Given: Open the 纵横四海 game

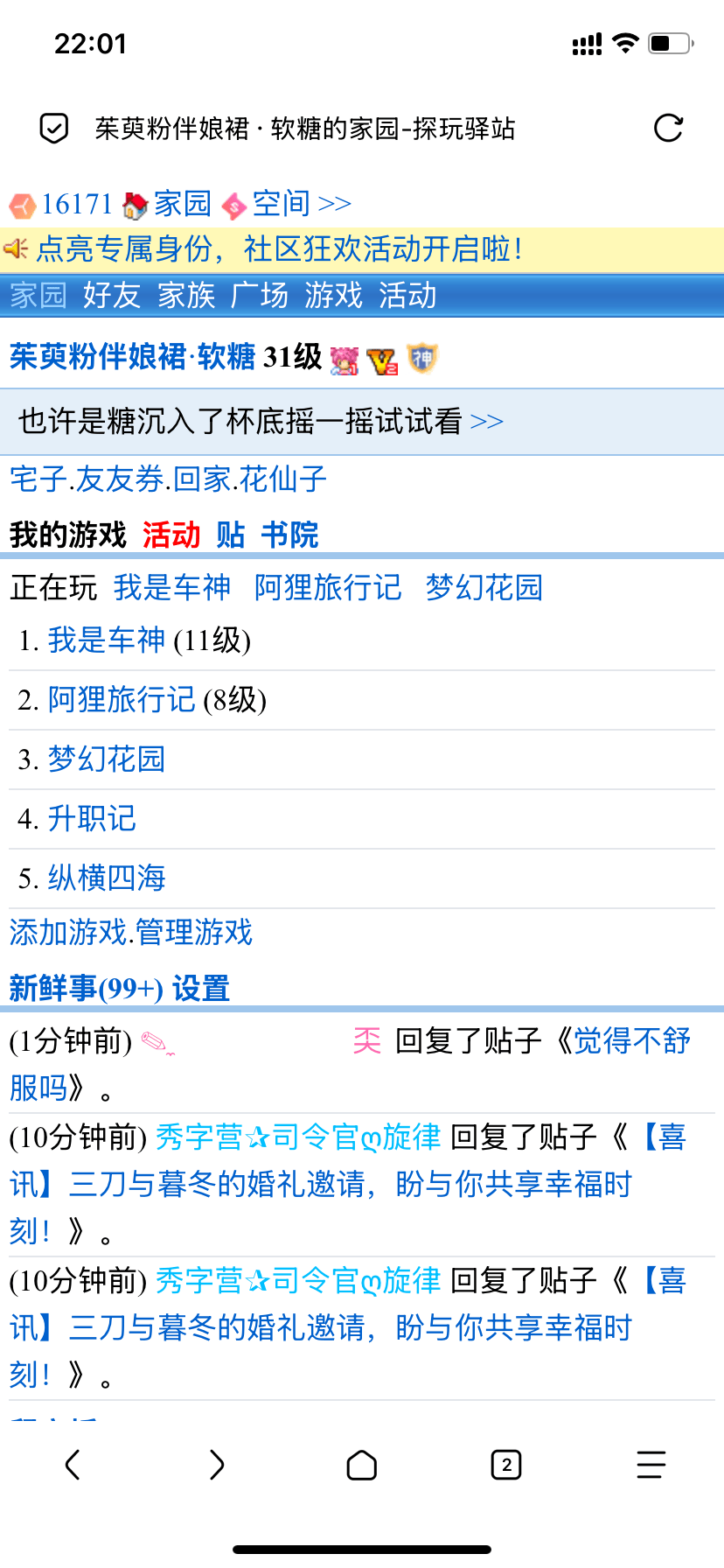Looking at the screenshot, I should pos(106,878).
